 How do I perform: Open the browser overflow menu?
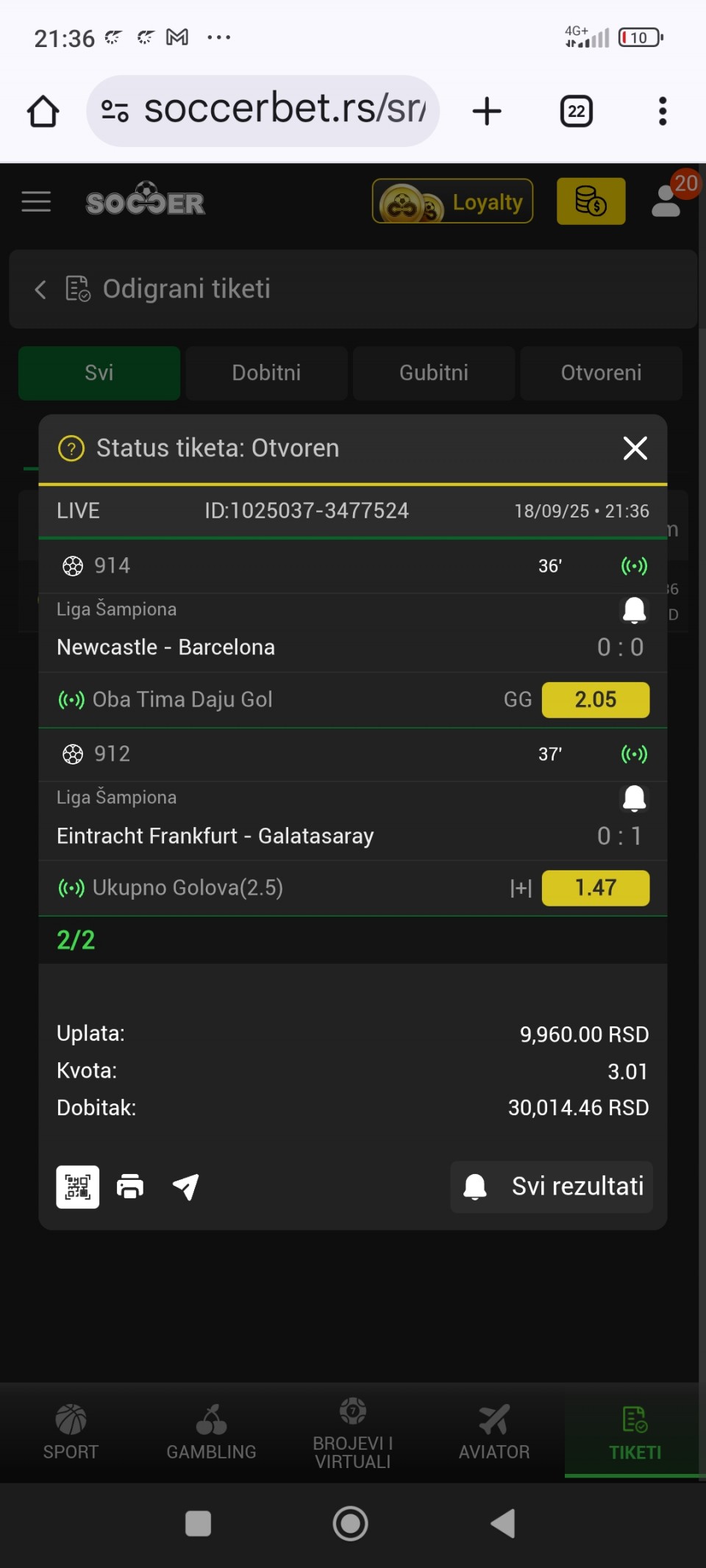663,111
